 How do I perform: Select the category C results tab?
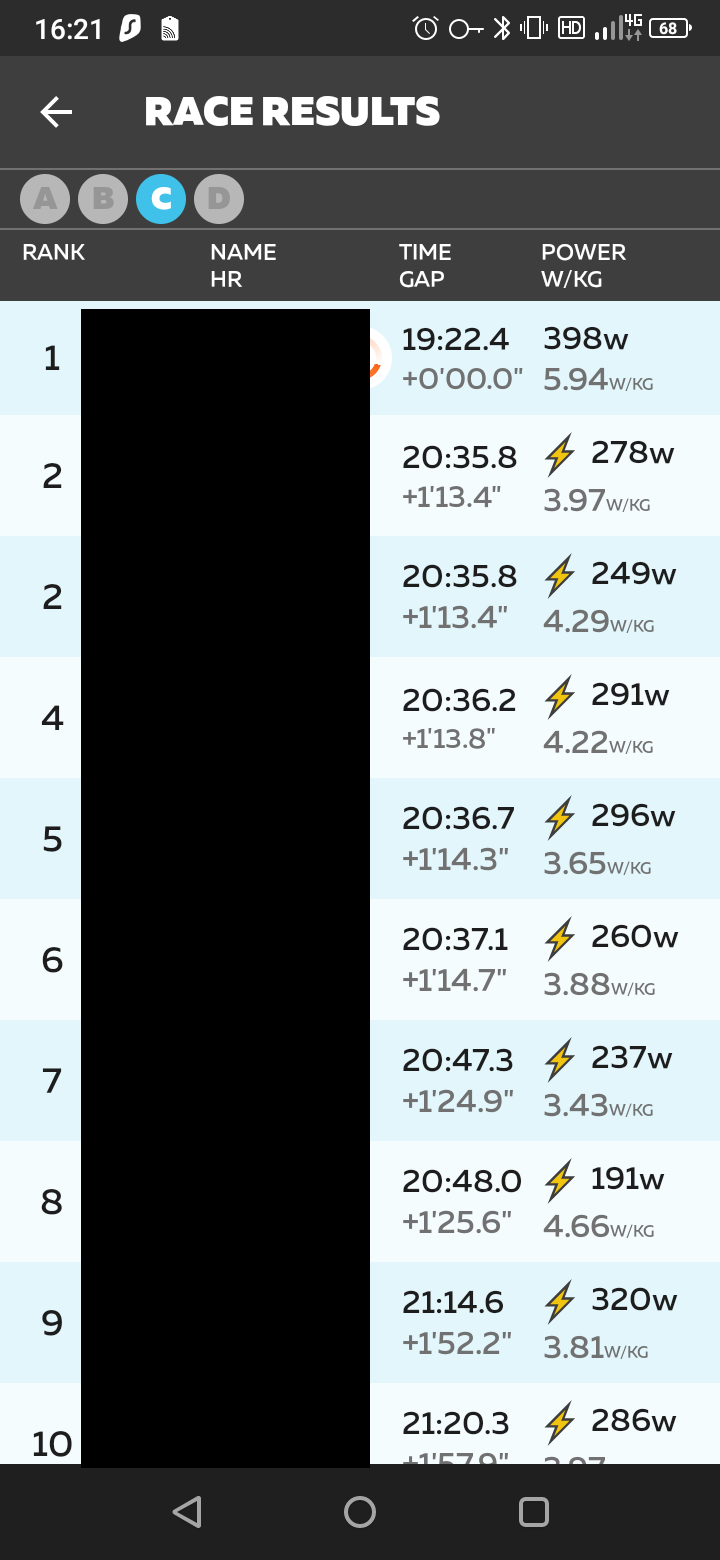click(161, 199)
